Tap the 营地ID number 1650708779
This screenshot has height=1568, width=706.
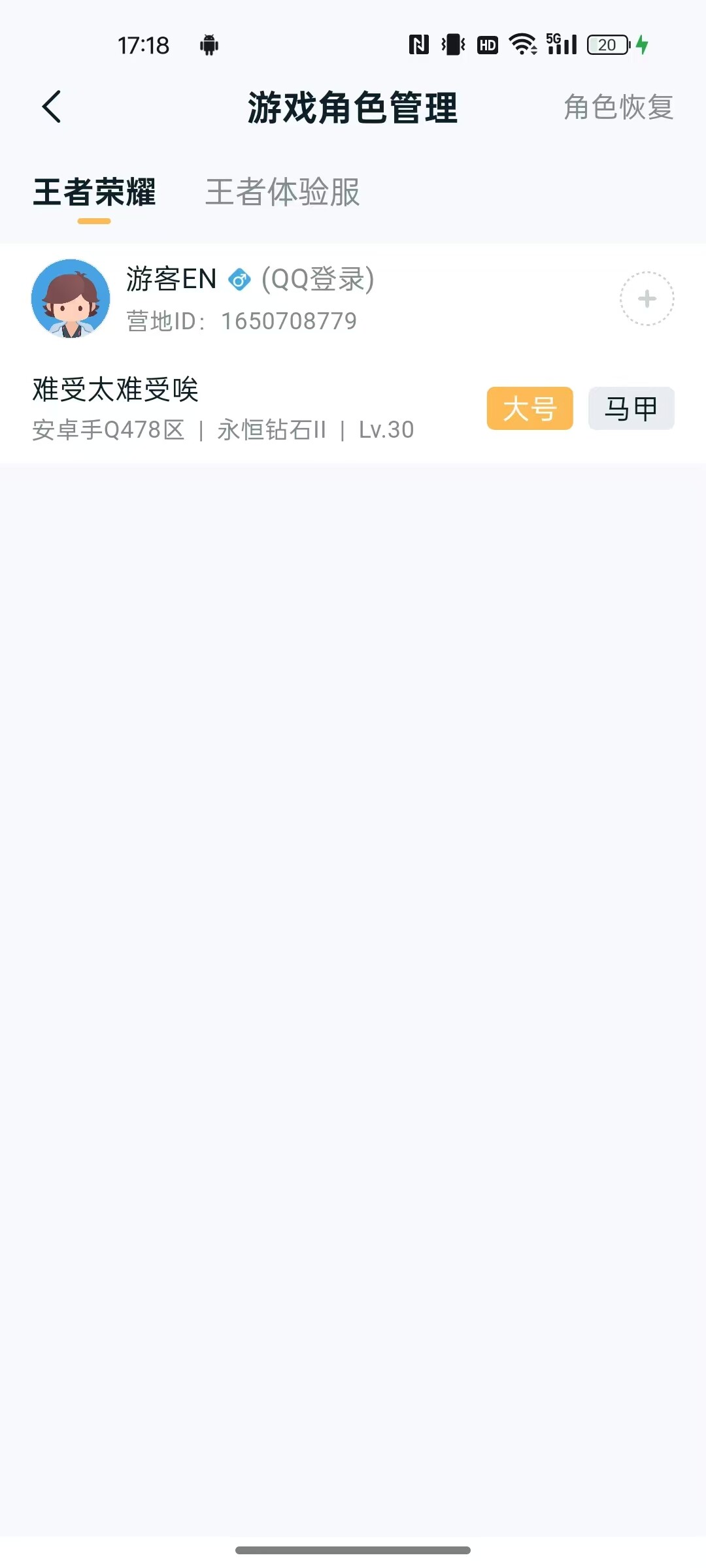click(x=288, y=320)
